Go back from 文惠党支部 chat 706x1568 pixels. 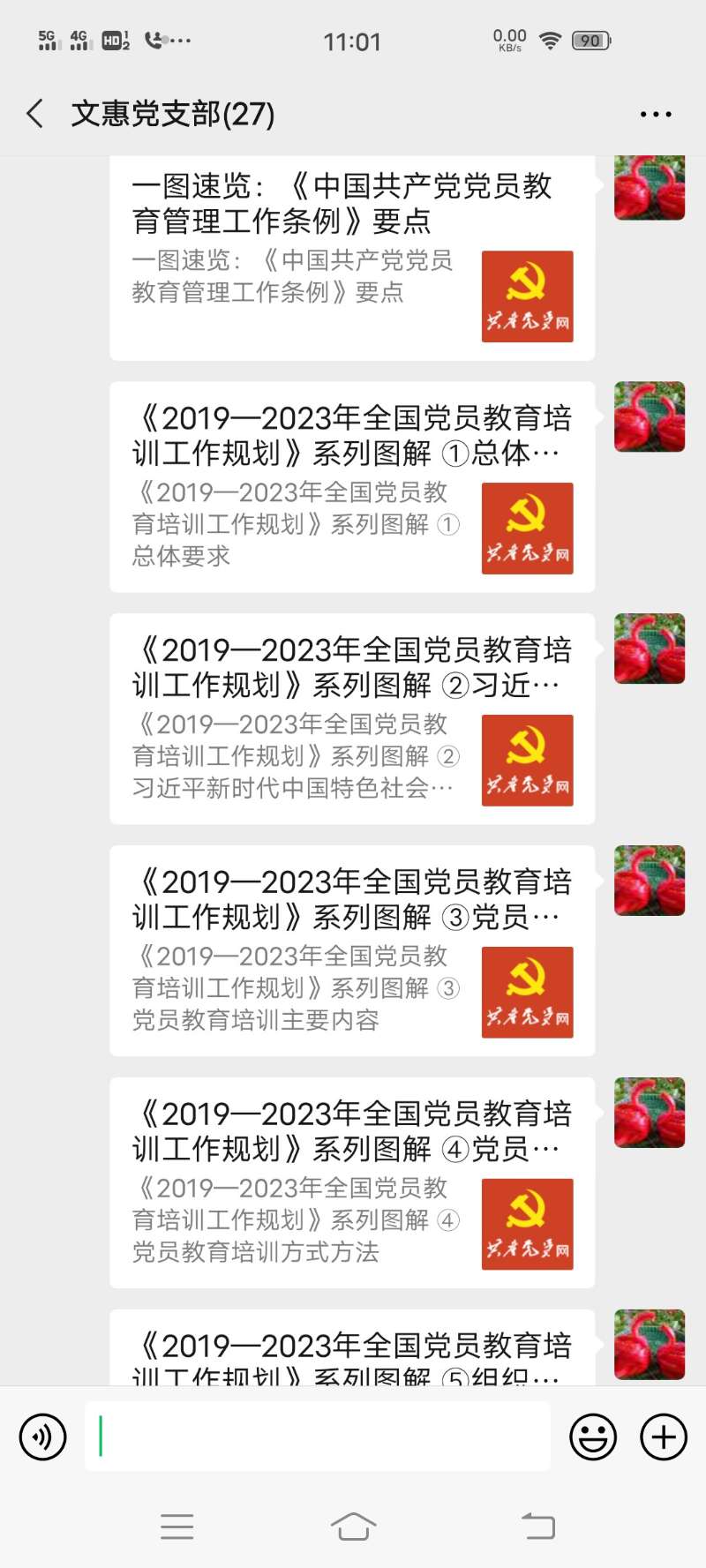(35, 114)
